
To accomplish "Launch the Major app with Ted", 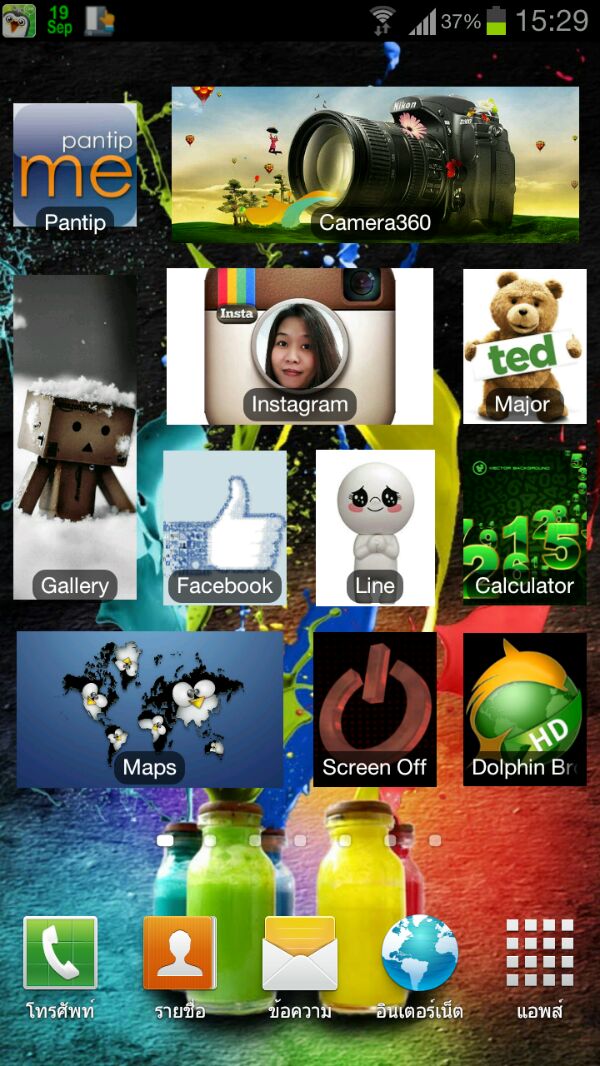I will click(x=524, y=346).
